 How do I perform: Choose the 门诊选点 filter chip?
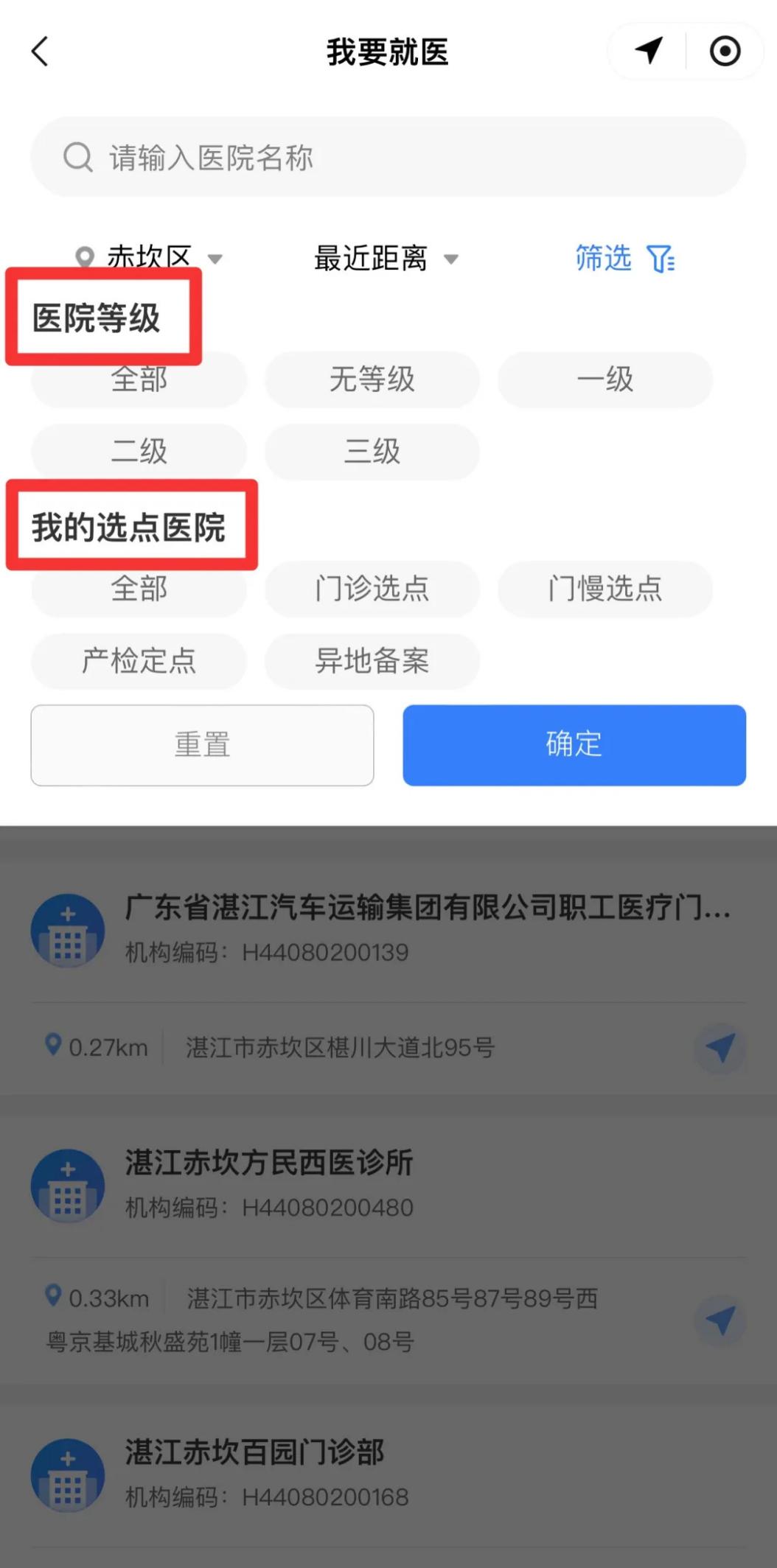[x=372, y=589]
